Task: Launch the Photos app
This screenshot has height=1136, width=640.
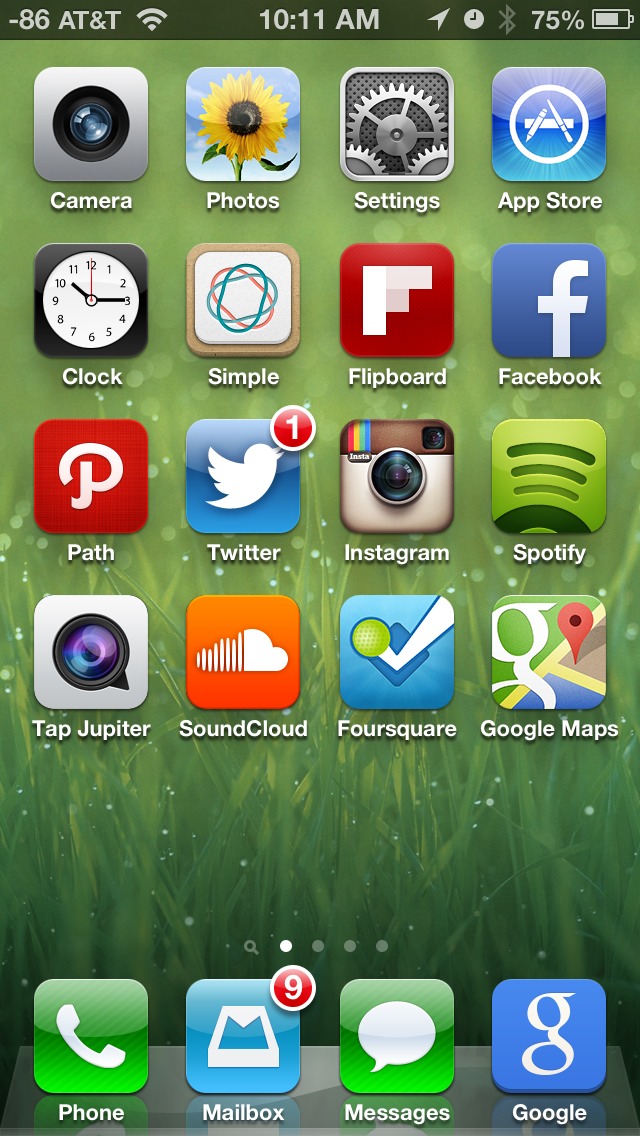Action: (x=243, y=125)
